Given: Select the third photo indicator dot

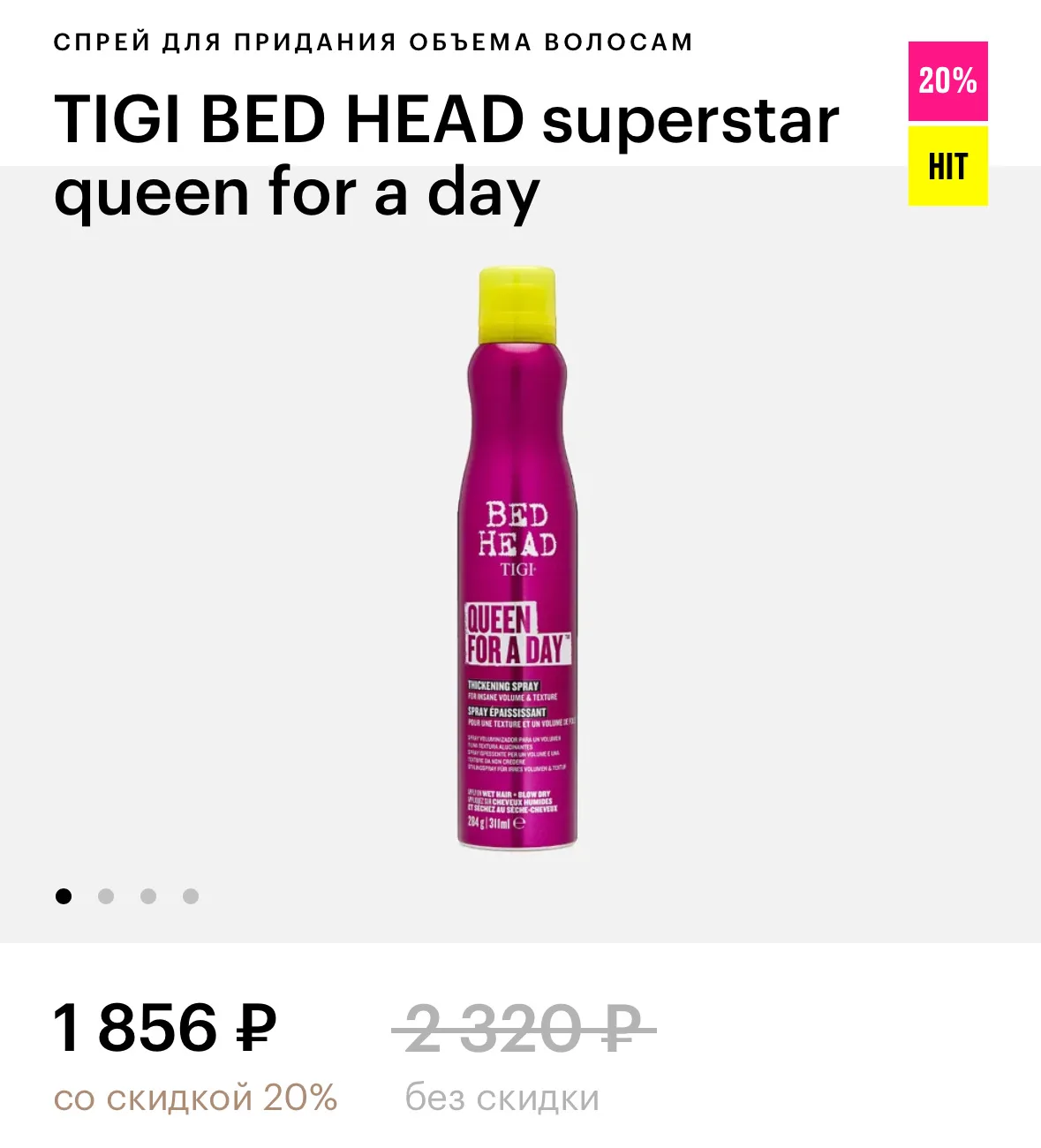Looking at the screenshot, I should pos(148,896).
